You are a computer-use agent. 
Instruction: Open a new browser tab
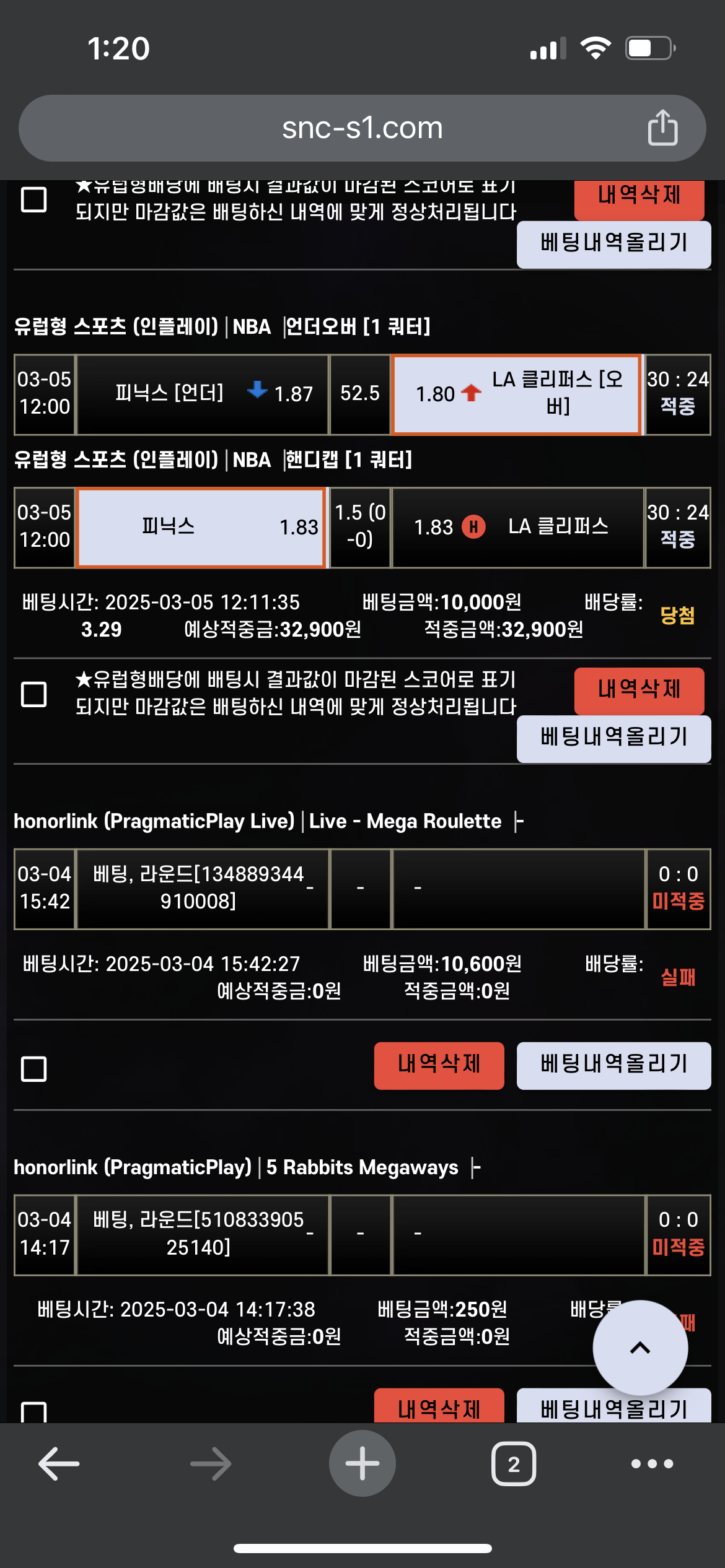pyautogui.click(x=362, y=1463)
